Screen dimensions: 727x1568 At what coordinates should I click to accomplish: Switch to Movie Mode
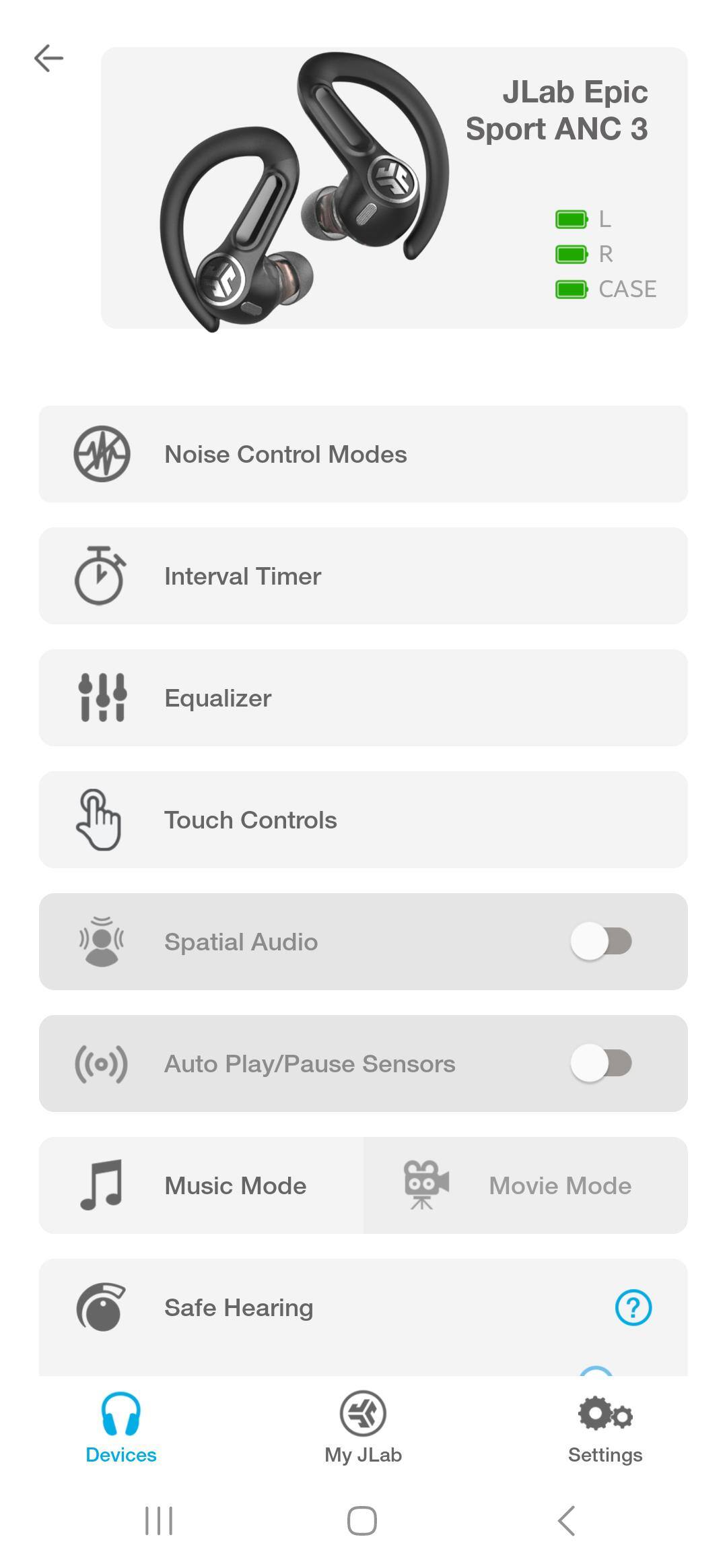pyautogui.click(x=525, y=1185)
